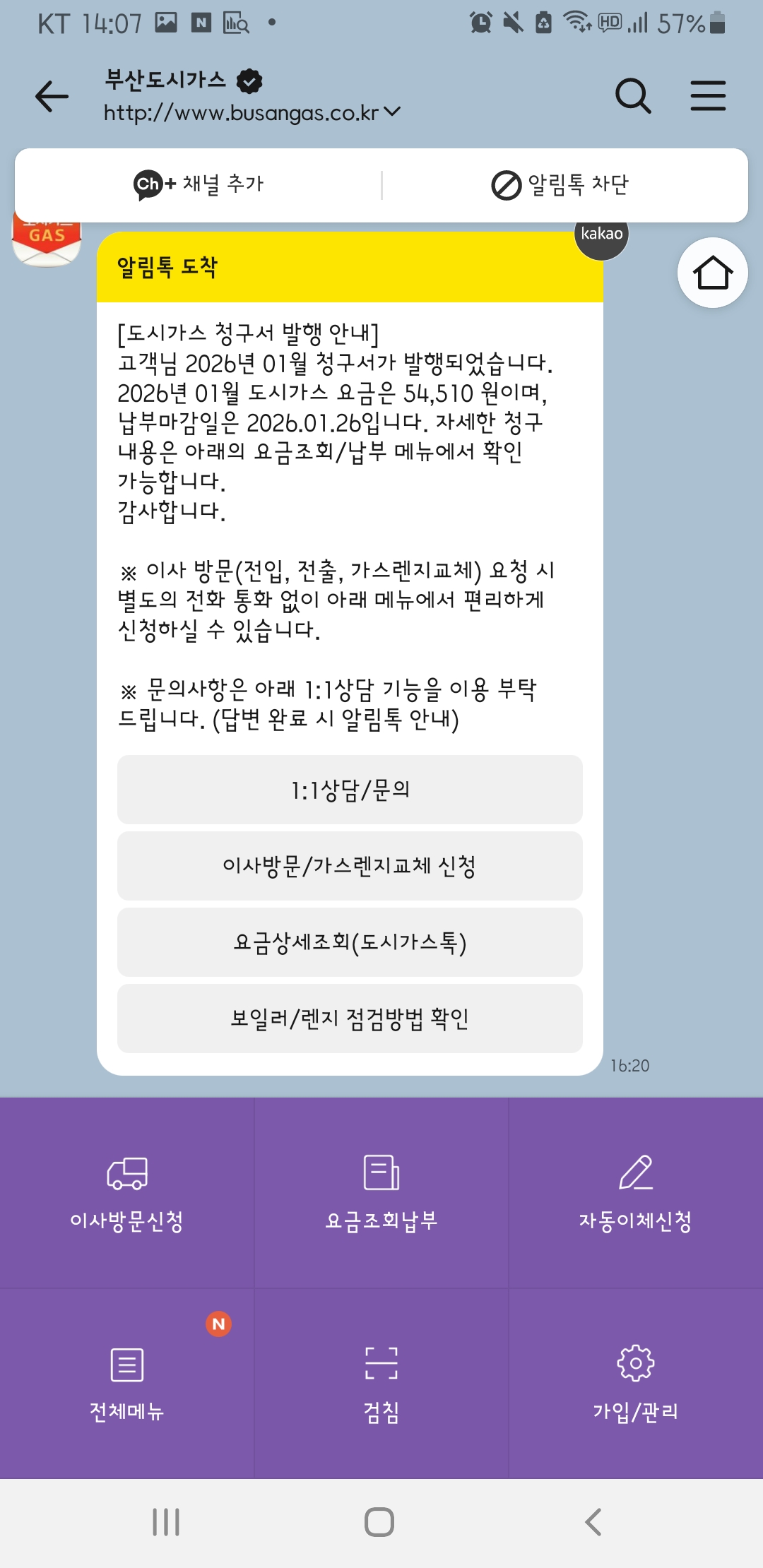This screenshot has height=1568, width=763.
Task: Open 가입/관리 settings tile
Action: pyautogui.click(x=636, y=1384)
